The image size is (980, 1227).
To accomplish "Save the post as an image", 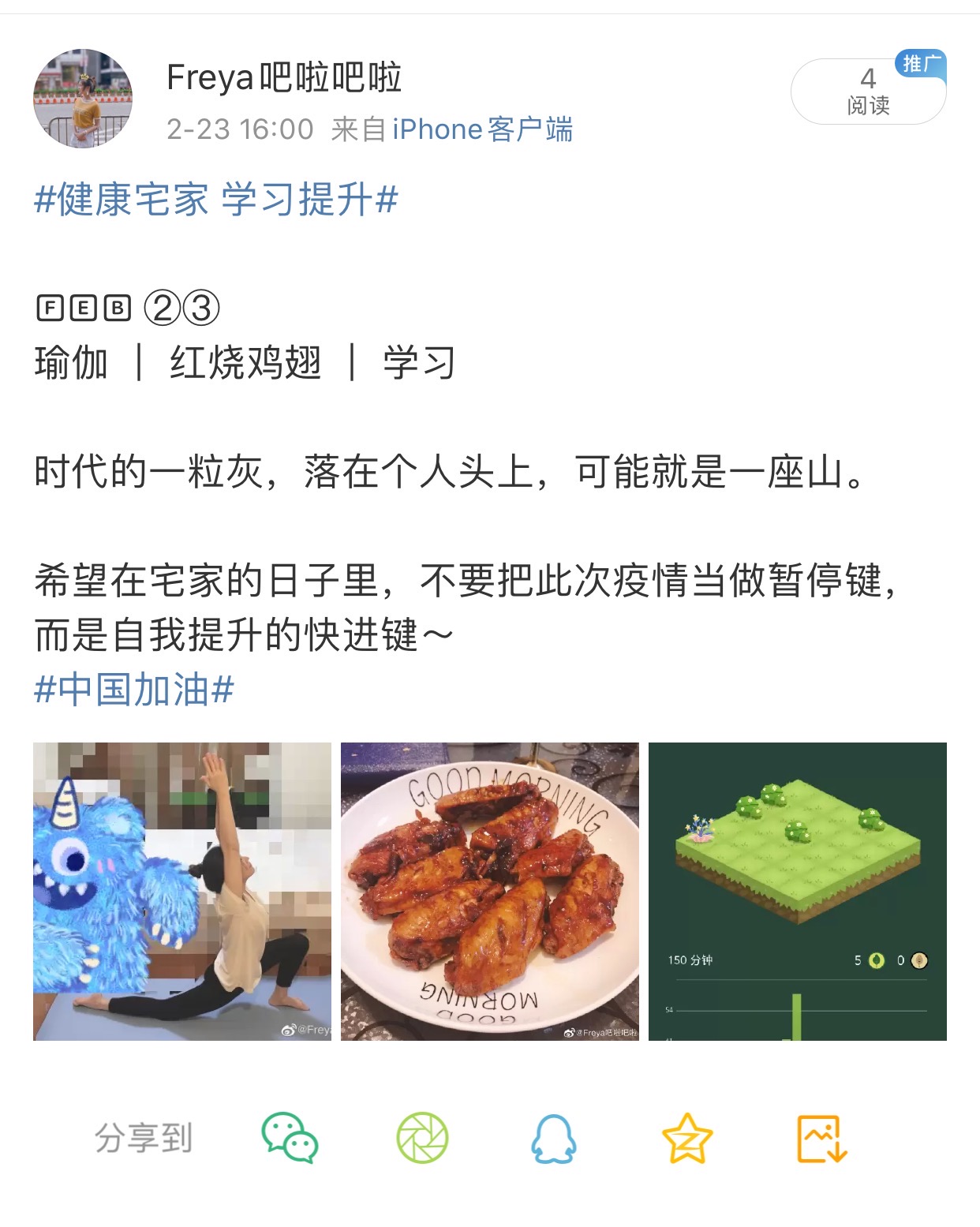I will [821, 1138].
